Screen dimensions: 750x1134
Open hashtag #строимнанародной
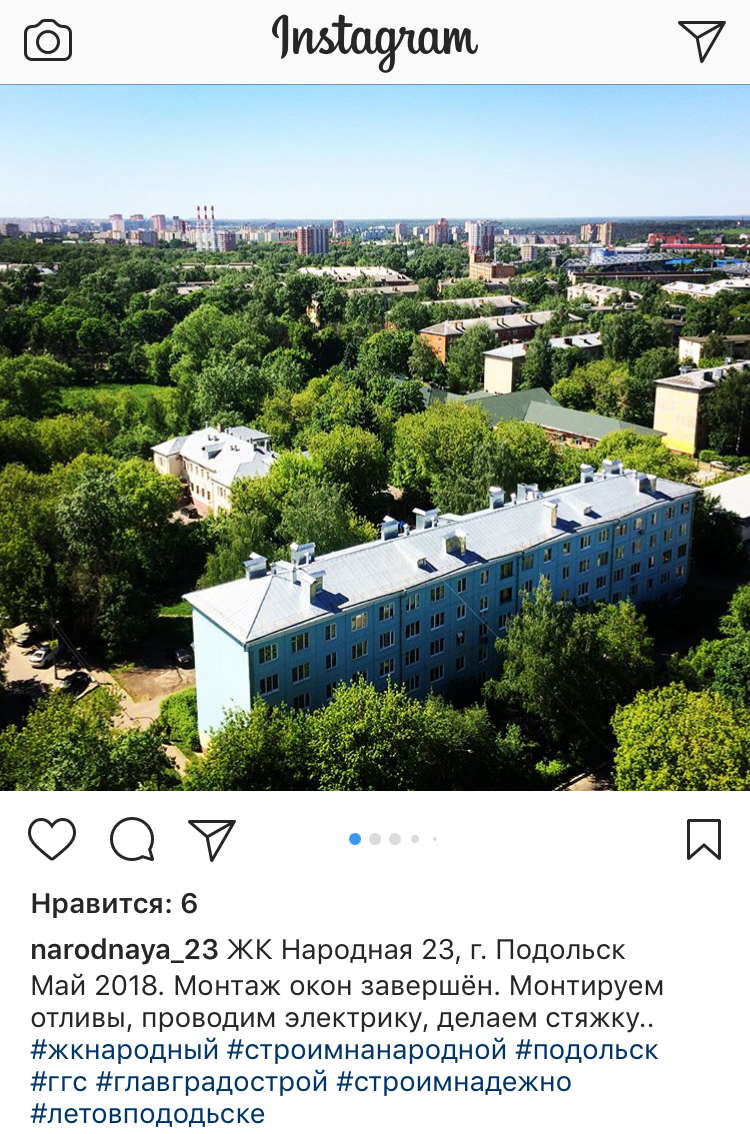[x=368, y=1050]
